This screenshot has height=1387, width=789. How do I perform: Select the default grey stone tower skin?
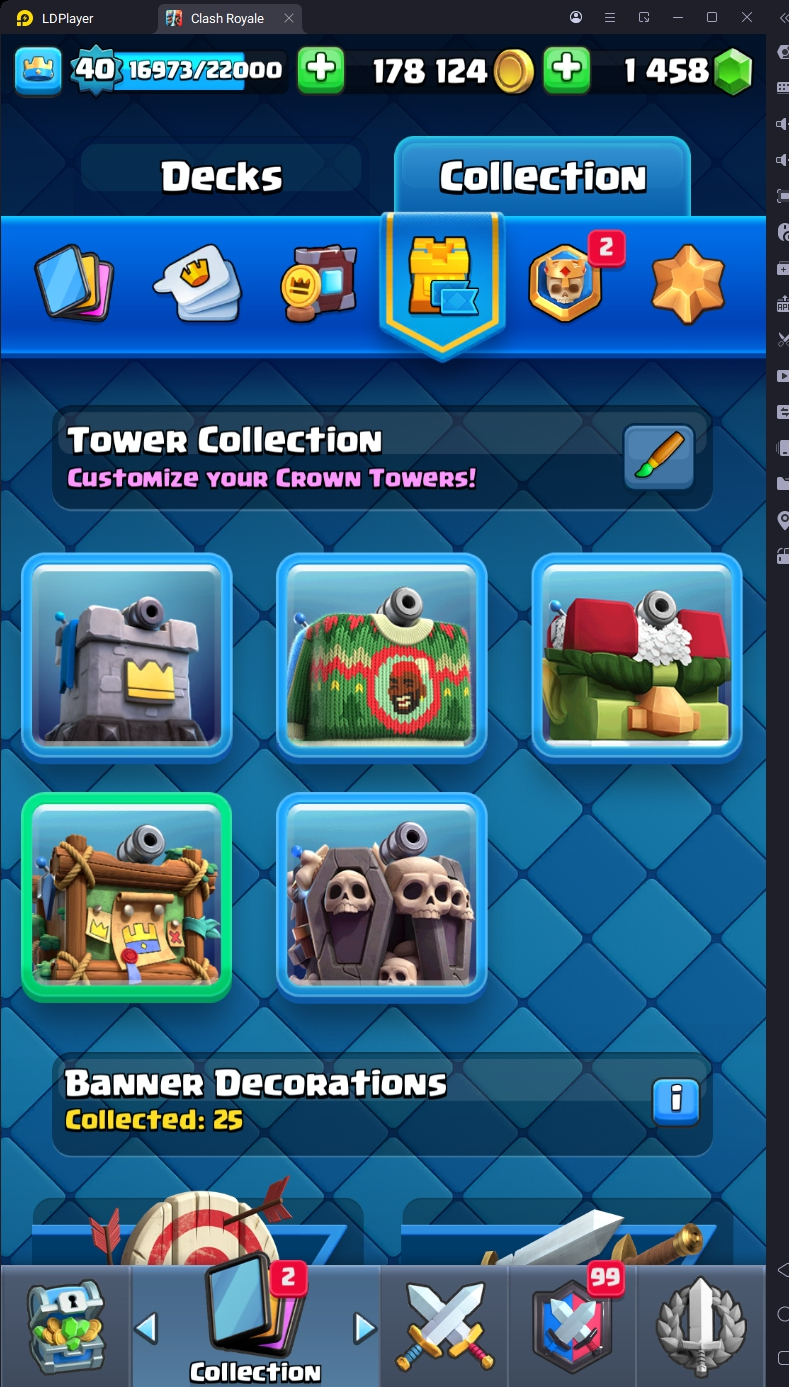click(127, 657)
